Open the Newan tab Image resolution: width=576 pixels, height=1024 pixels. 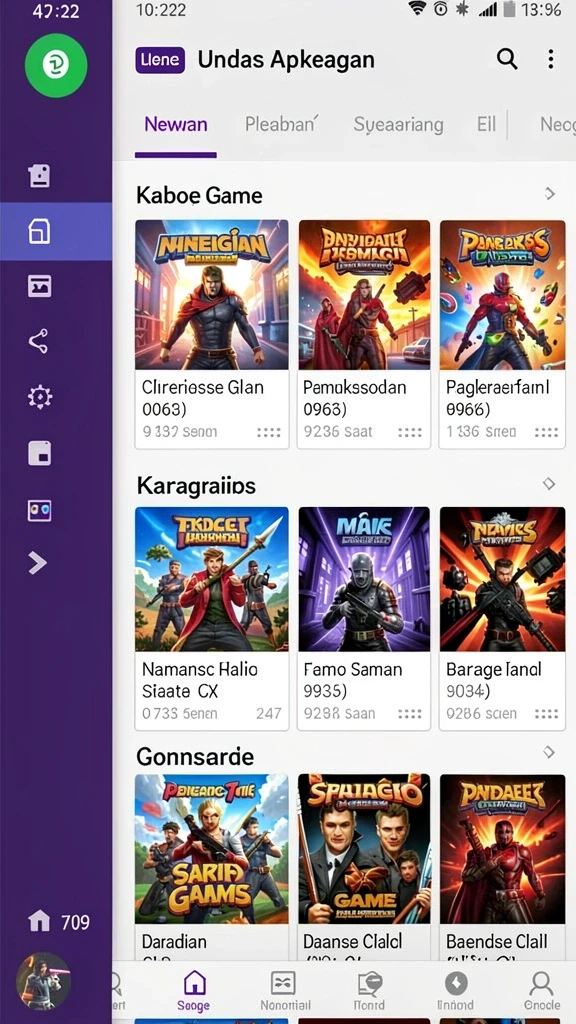point(176,124)
